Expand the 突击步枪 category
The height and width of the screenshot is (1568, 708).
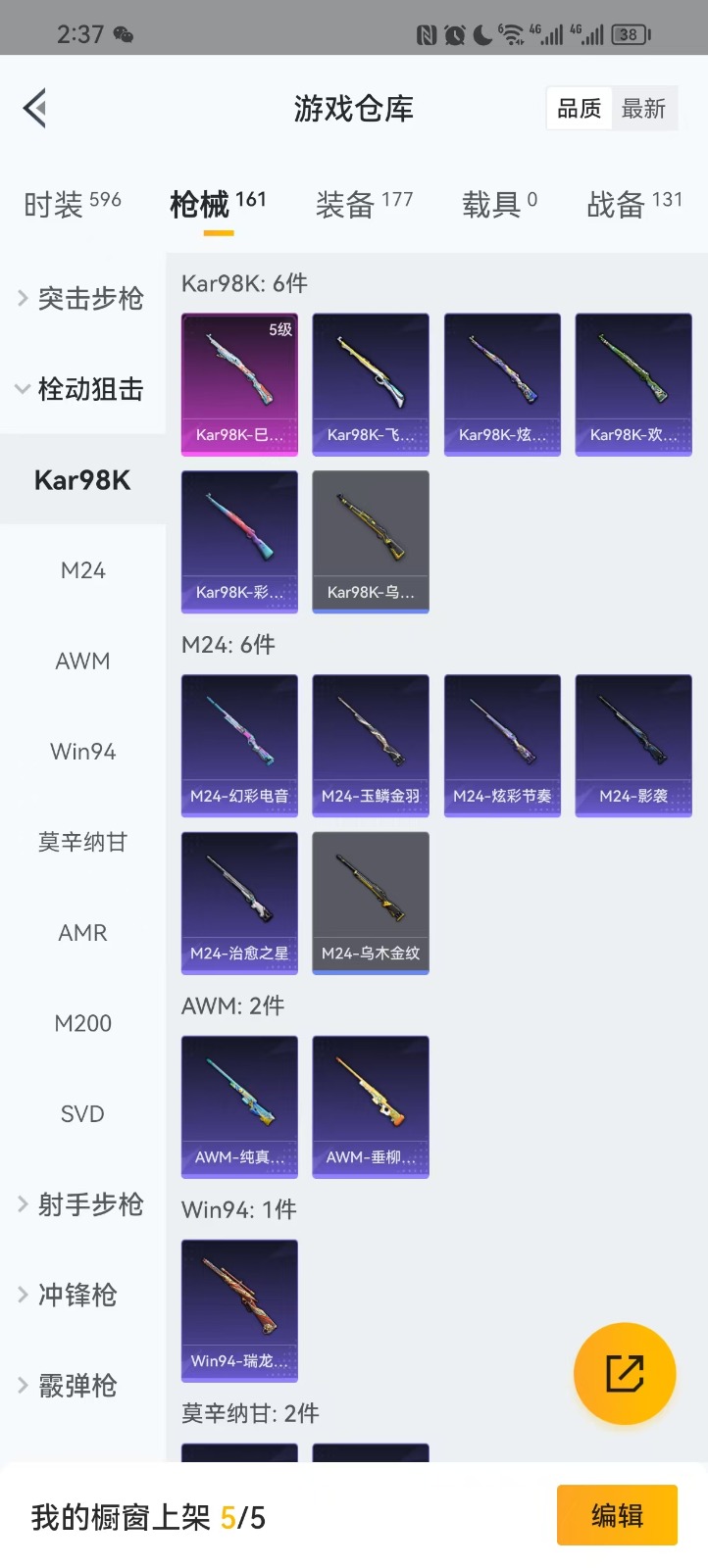[82, 298]
